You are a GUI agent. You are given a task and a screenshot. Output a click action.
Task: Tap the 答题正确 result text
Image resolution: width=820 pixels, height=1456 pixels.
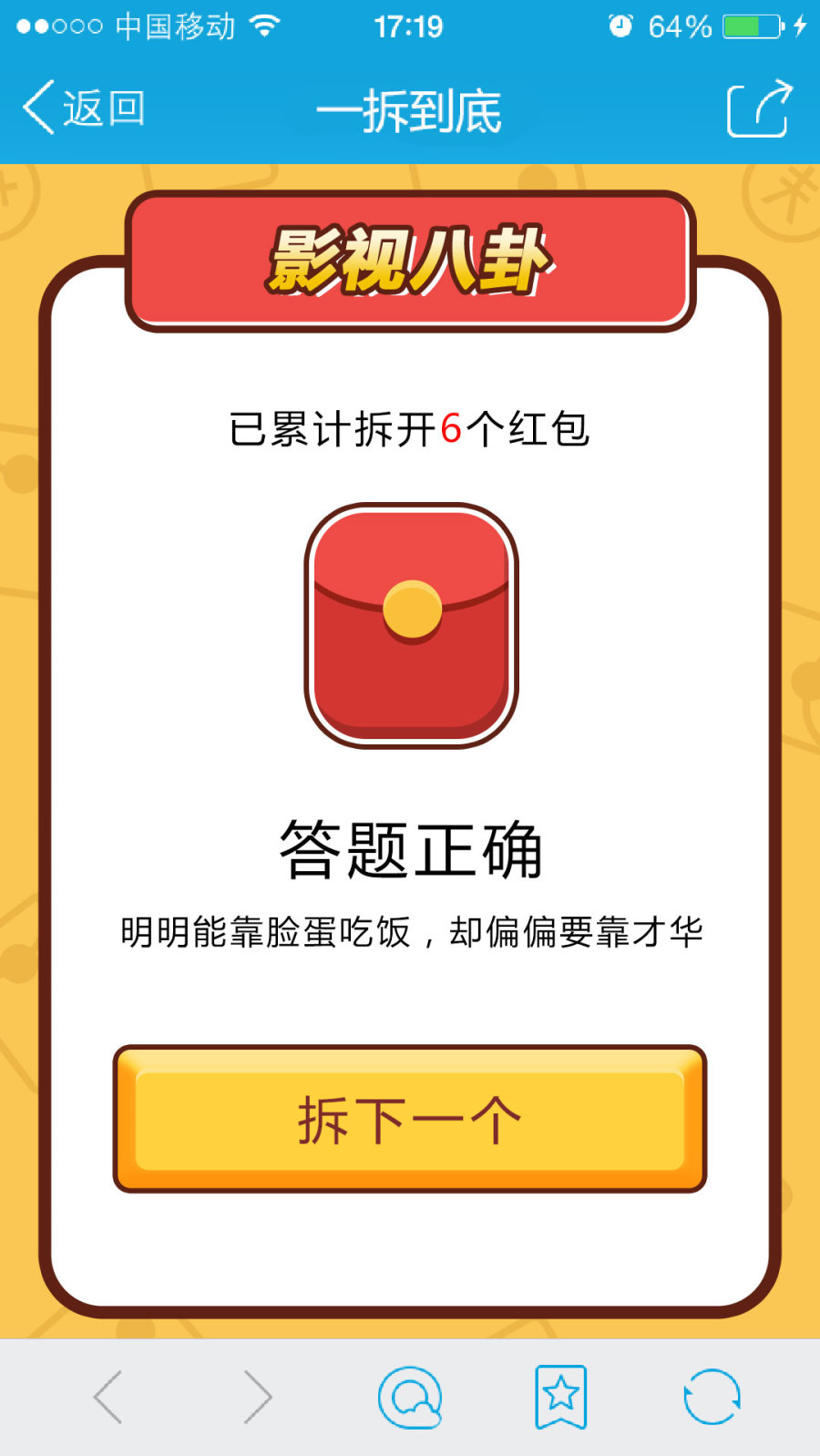tap(412, 847)
